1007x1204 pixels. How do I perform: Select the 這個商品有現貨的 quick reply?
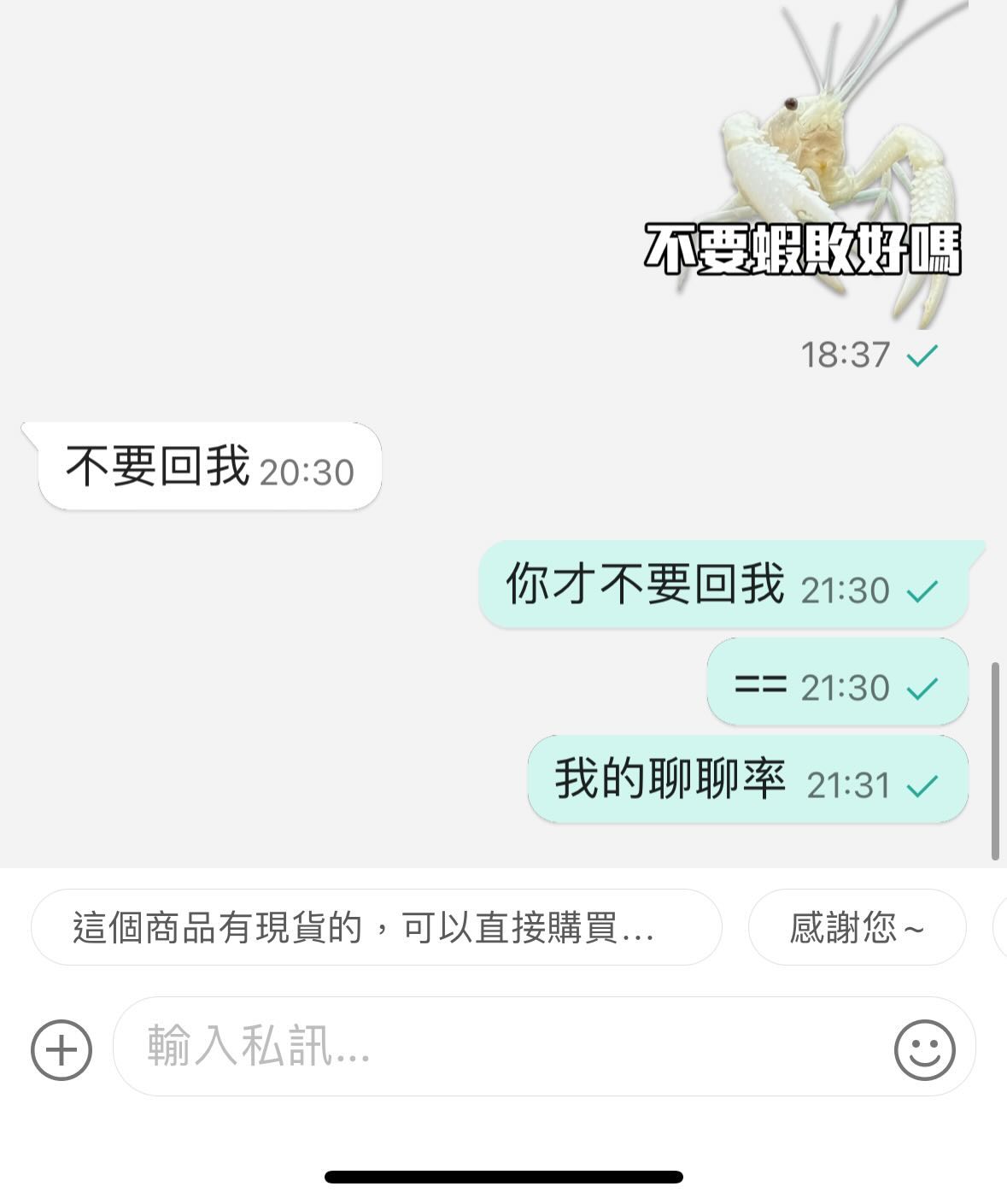click(x=376, y=928)
